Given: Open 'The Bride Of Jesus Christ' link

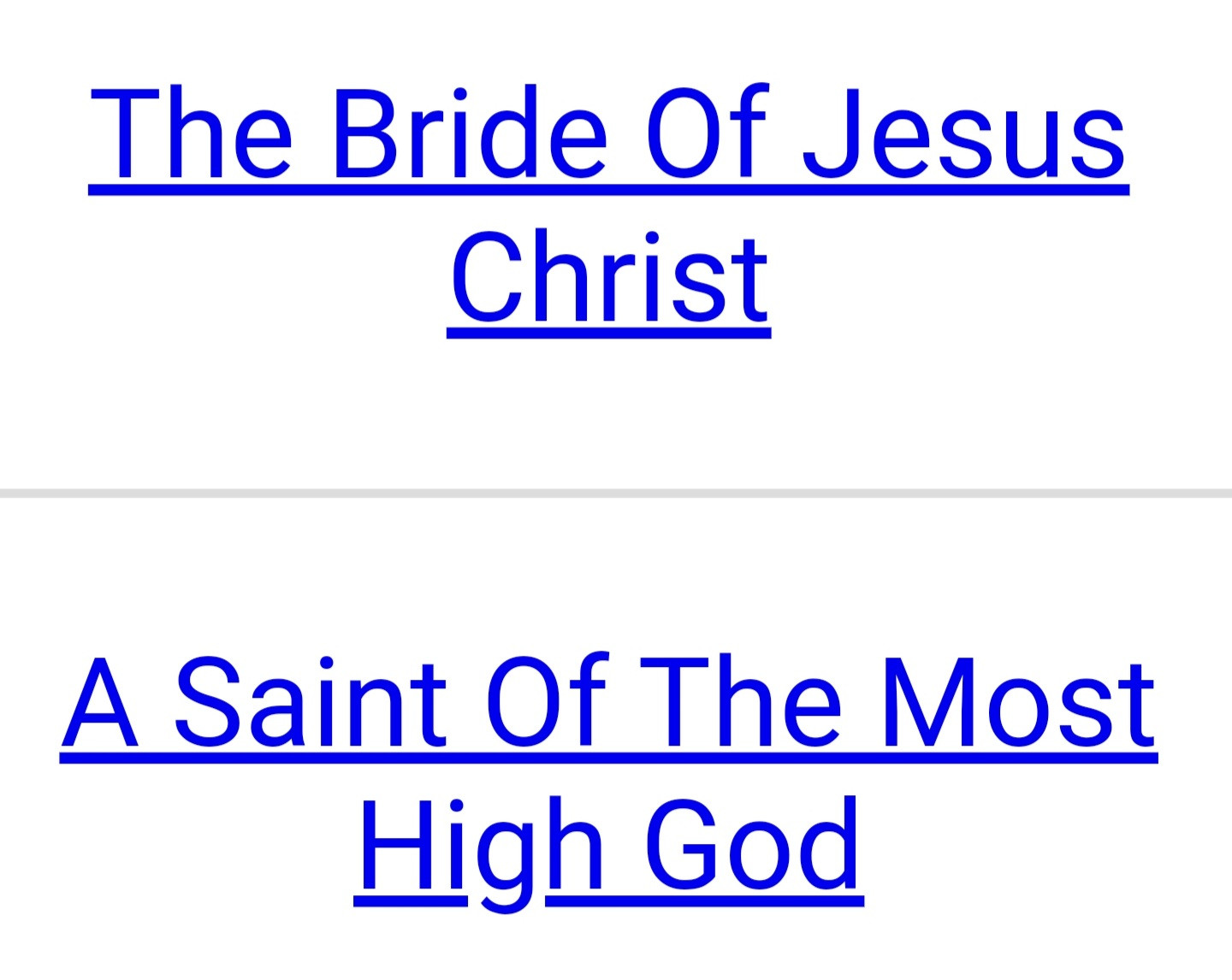Looking at the screenshot, I should click(608, 137).
